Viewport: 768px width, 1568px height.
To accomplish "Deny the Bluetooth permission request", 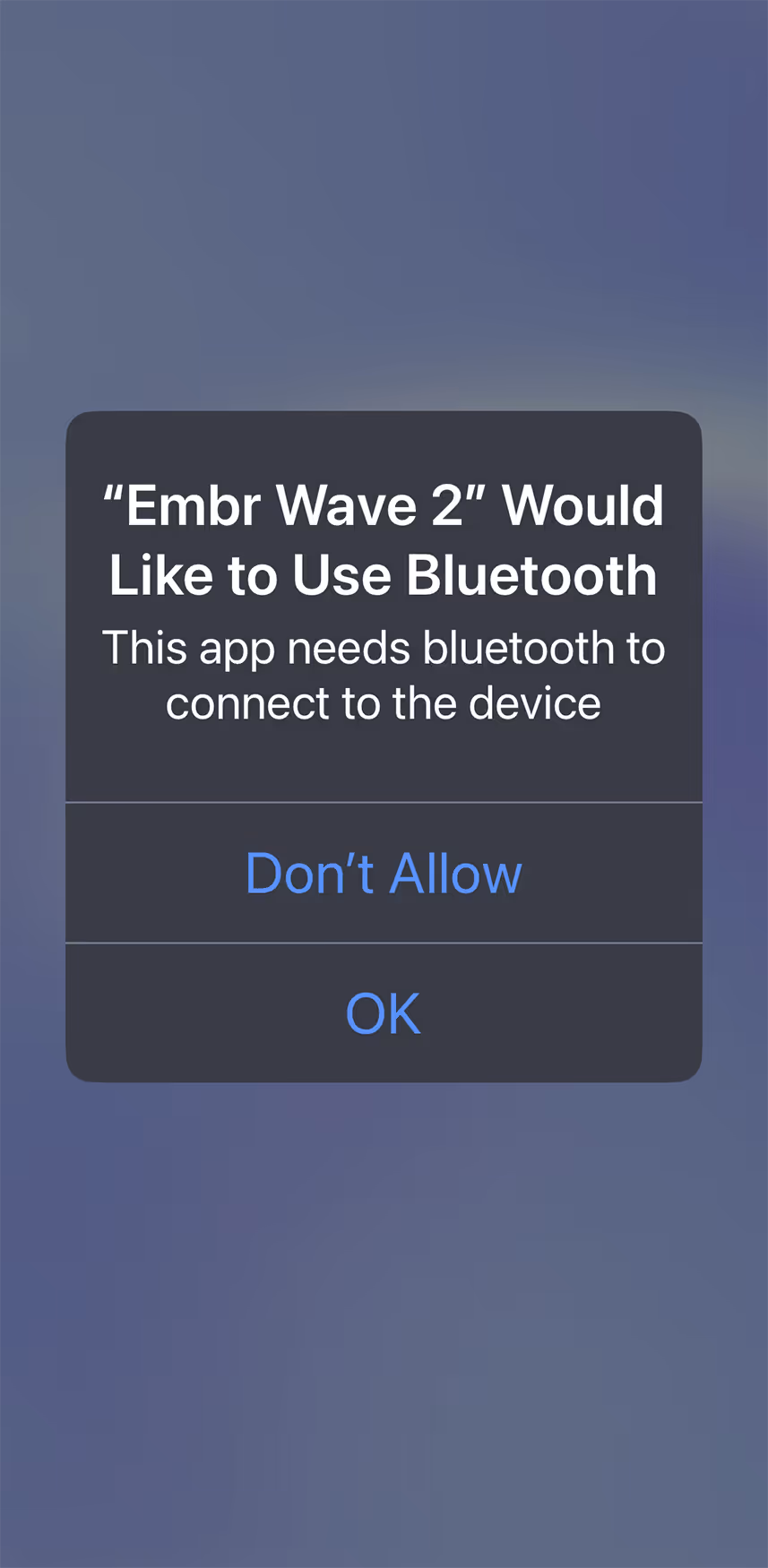I will [383, 872].
